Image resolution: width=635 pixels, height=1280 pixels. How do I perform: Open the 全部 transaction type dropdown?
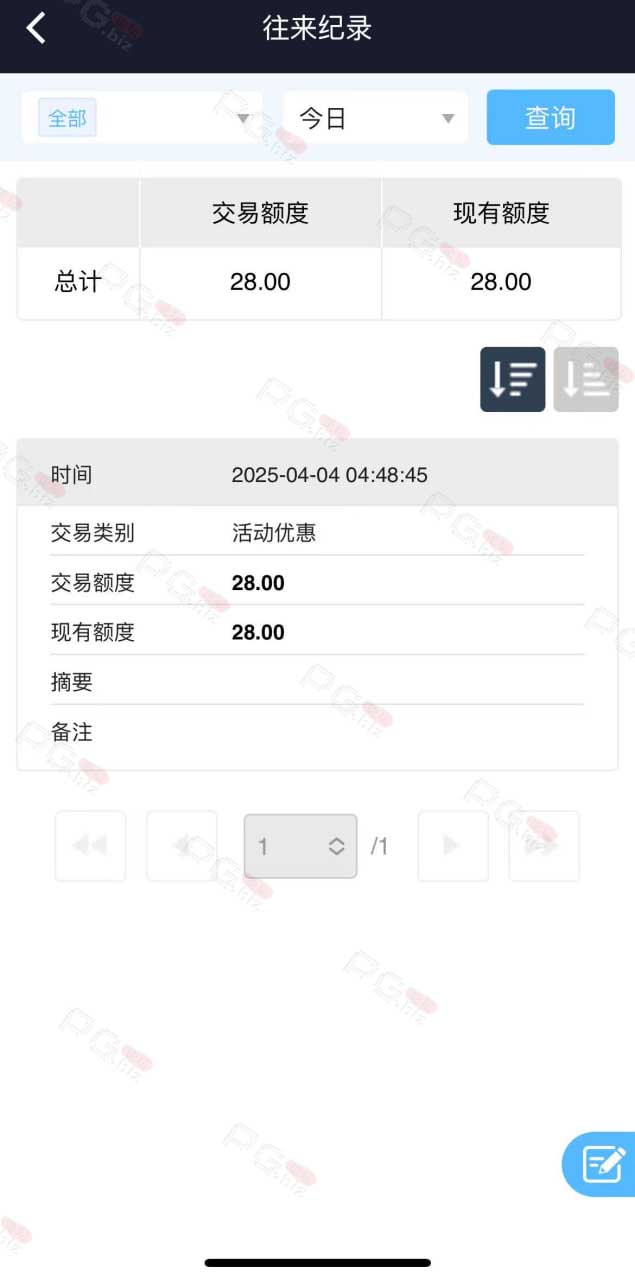pos(142,118)
